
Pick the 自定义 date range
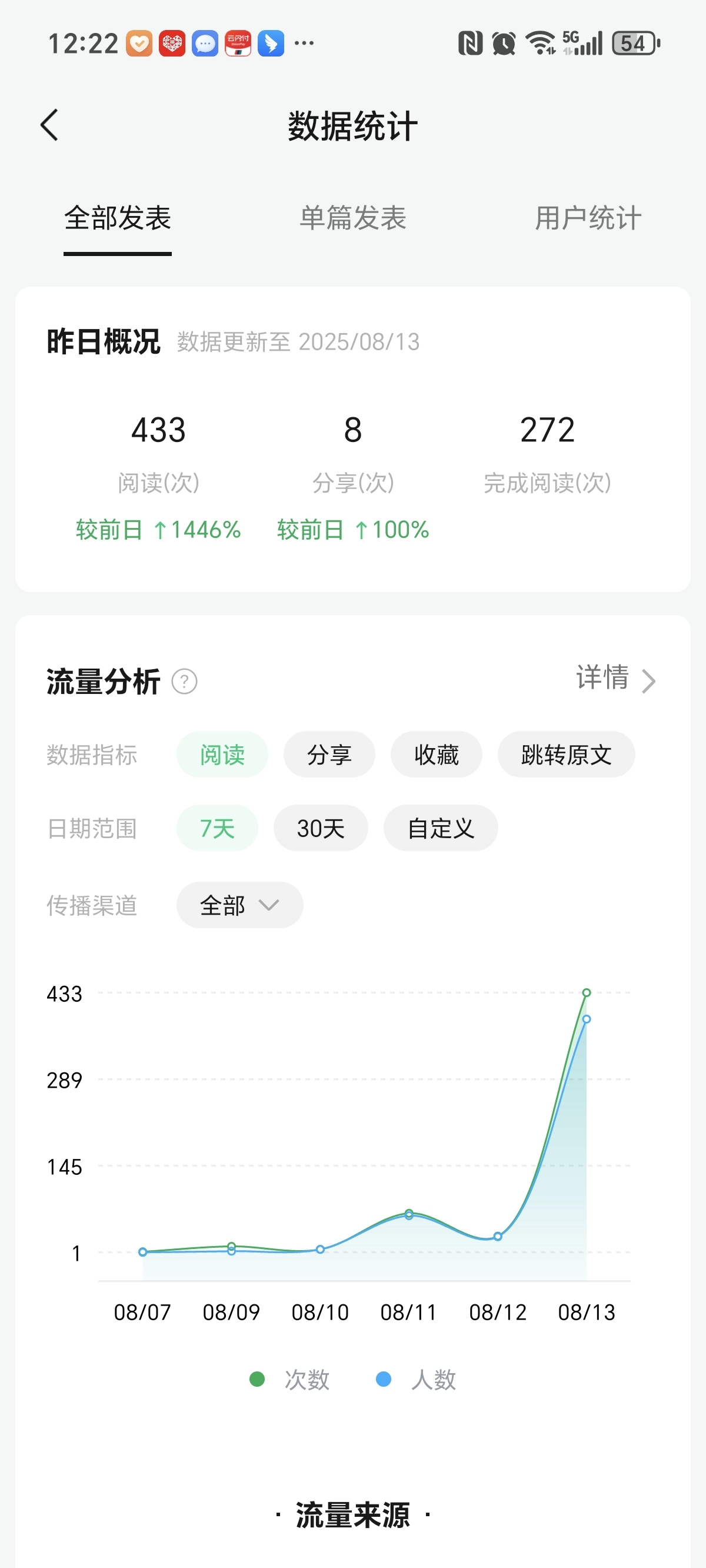(441, 828)
